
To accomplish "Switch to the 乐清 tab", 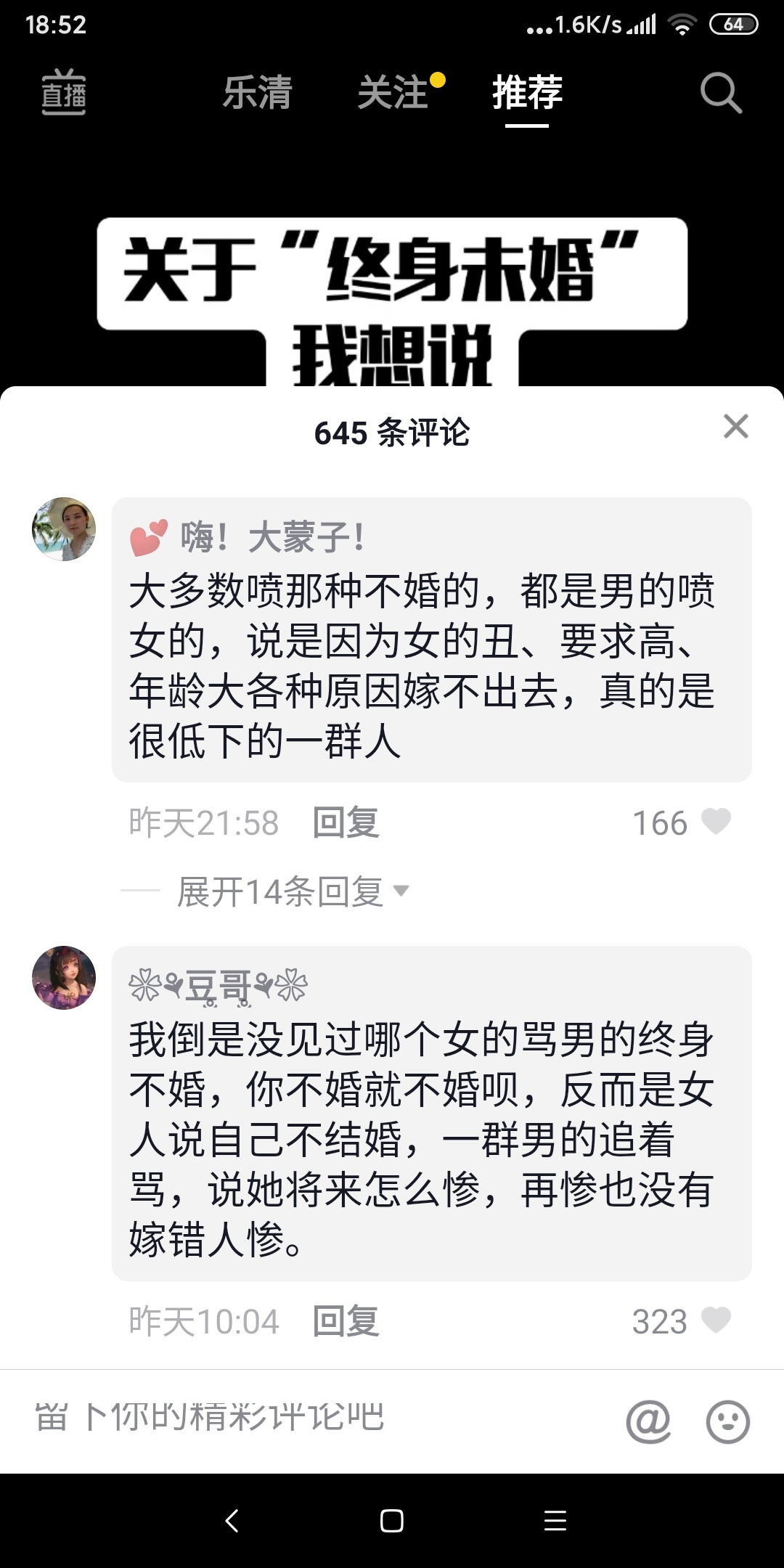I will pyautogui.click(x=257, y=93).
